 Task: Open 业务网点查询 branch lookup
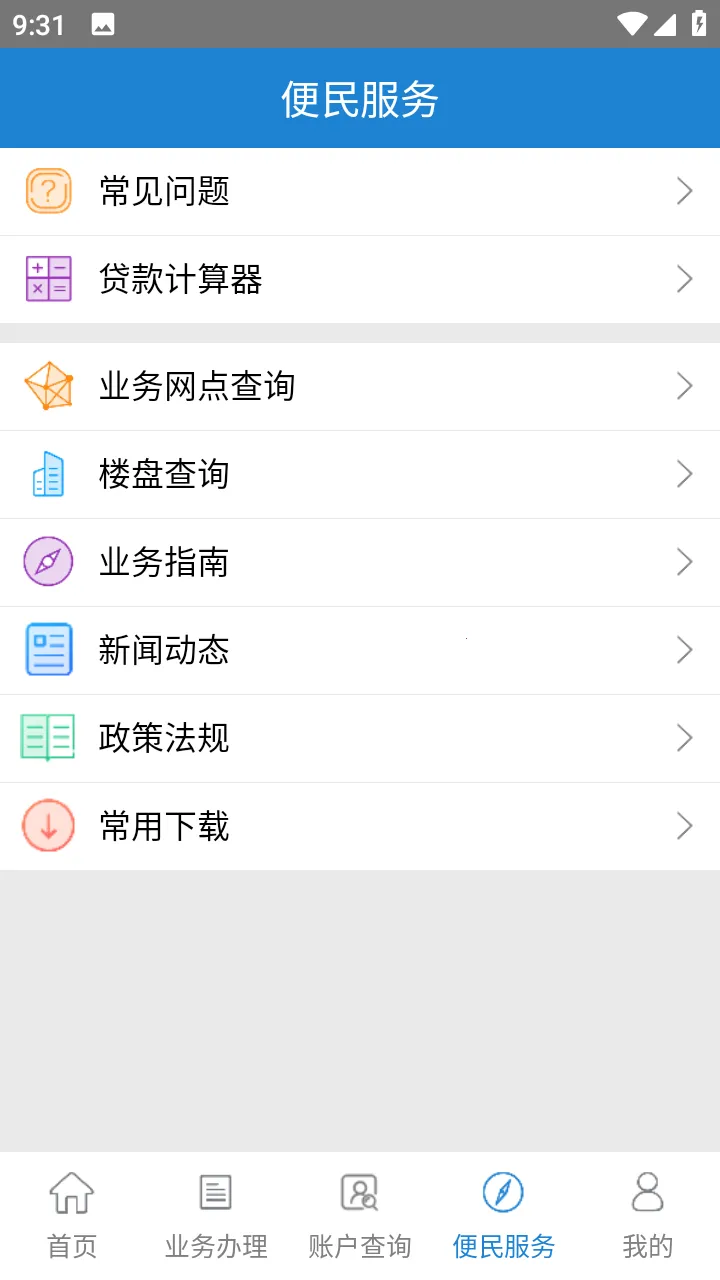click(360, 386)
